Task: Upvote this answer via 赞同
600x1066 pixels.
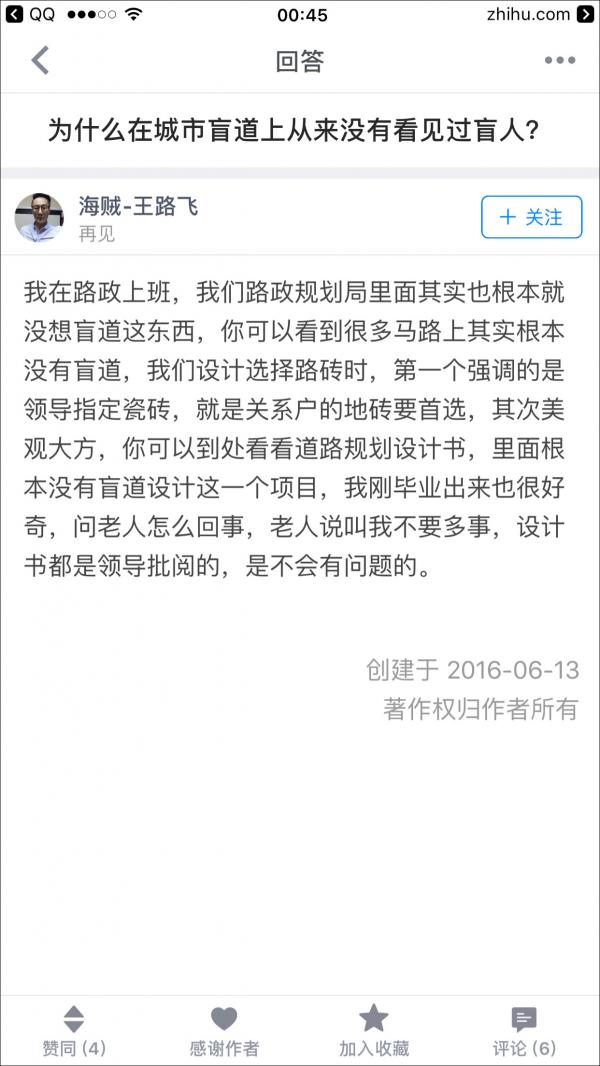Action: 74,1031
